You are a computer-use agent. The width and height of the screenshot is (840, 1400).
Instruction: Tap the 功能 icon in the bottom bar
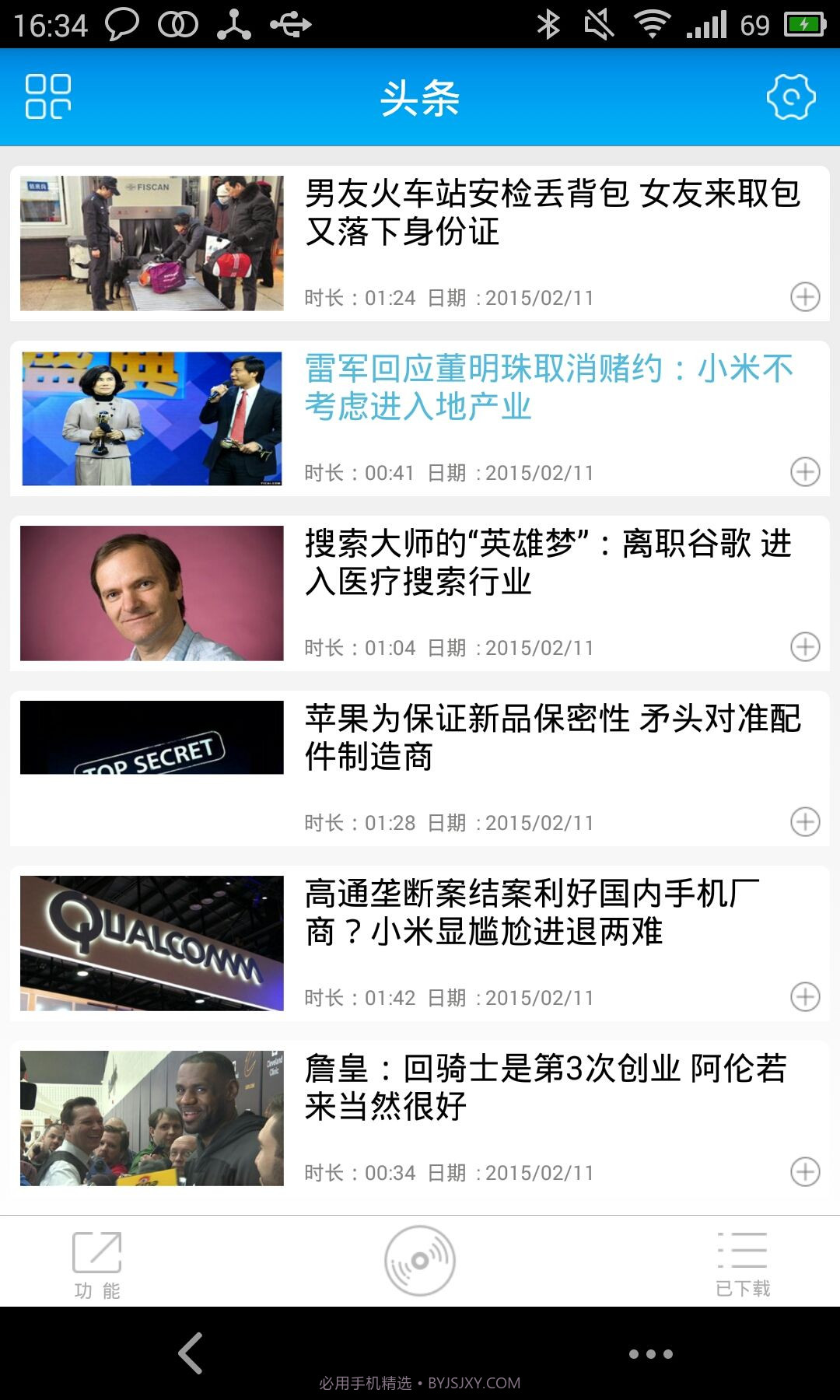[98, 1251]
